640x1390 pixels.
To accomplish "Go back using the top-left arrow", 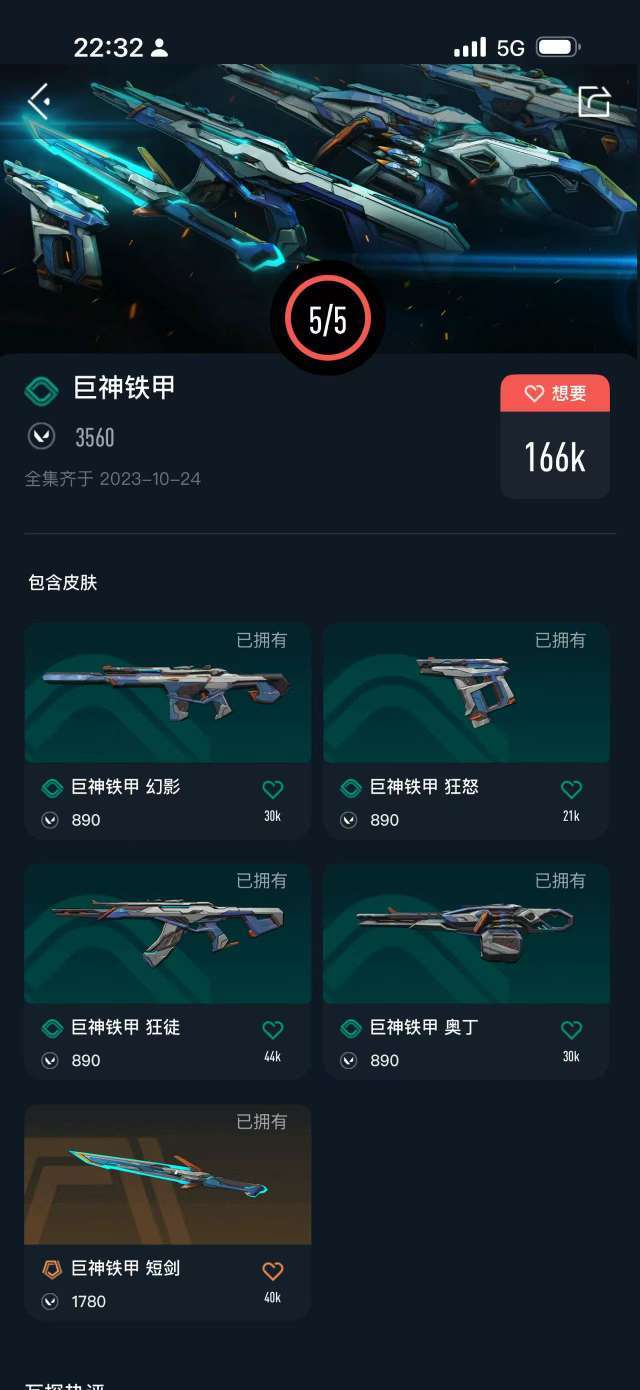I will point(38,100).
